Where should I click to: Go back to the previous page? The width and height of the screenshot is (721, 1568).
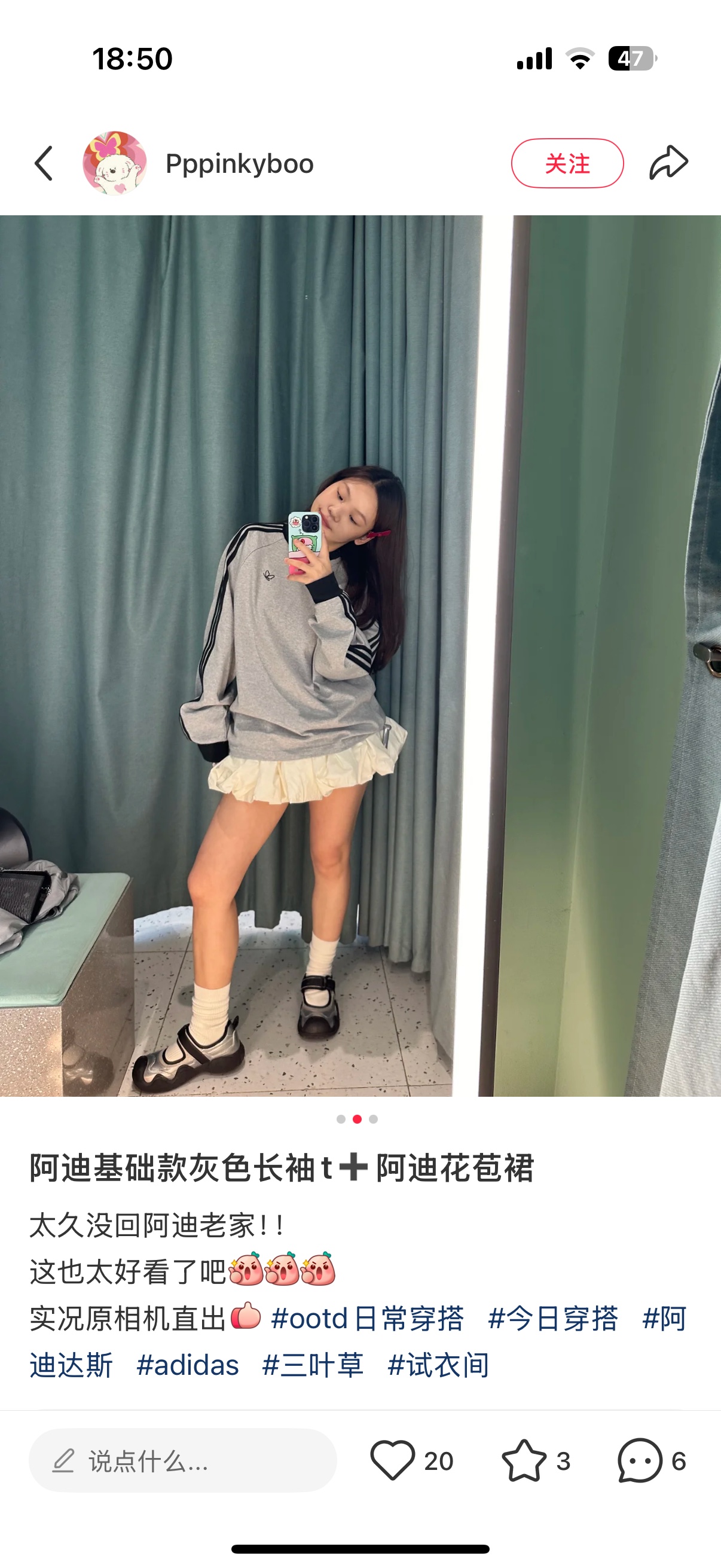[44, 163]
